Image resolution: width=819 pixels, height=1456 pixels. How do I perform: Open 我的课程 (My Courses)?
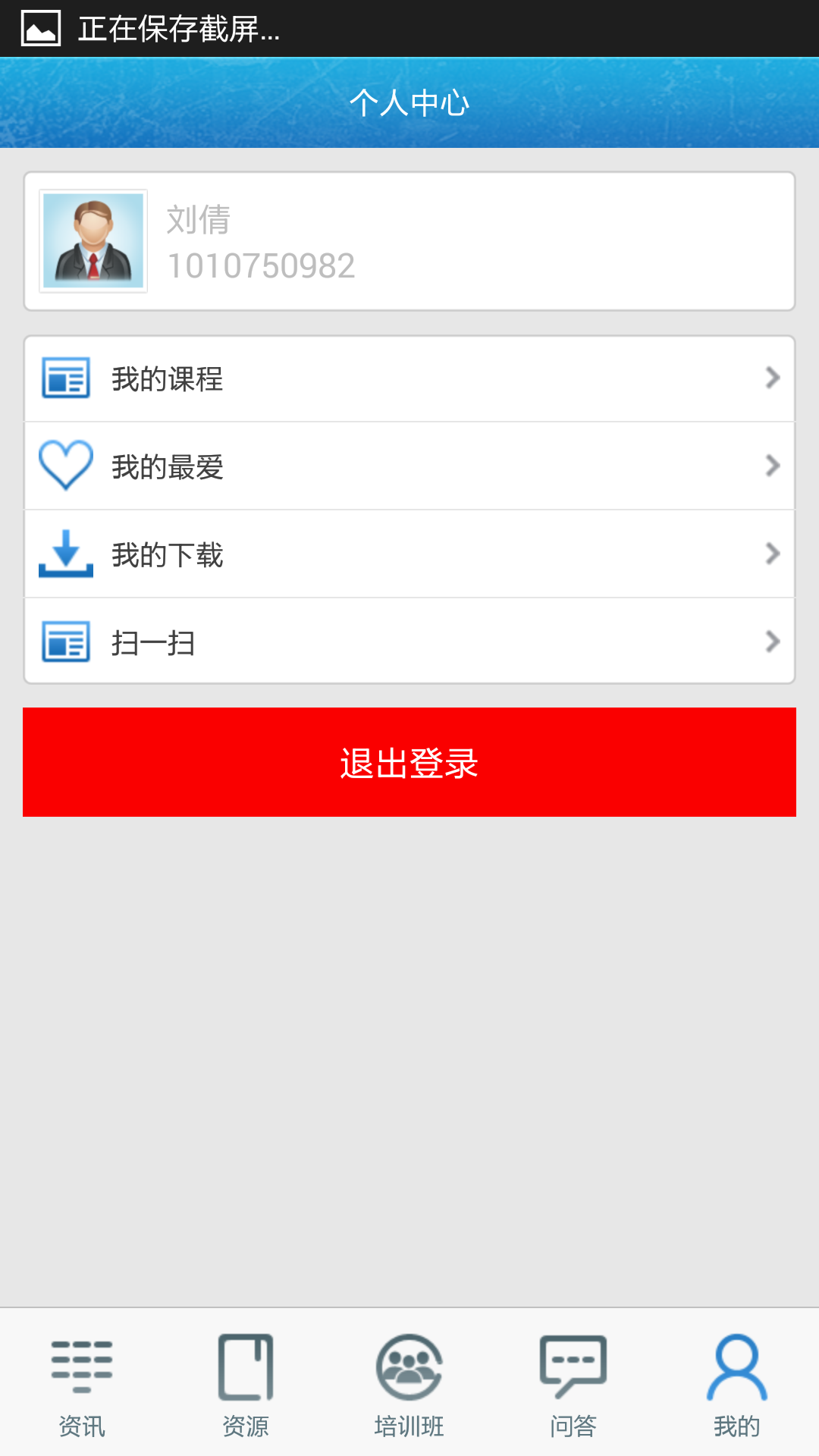(x=409, y=378)
